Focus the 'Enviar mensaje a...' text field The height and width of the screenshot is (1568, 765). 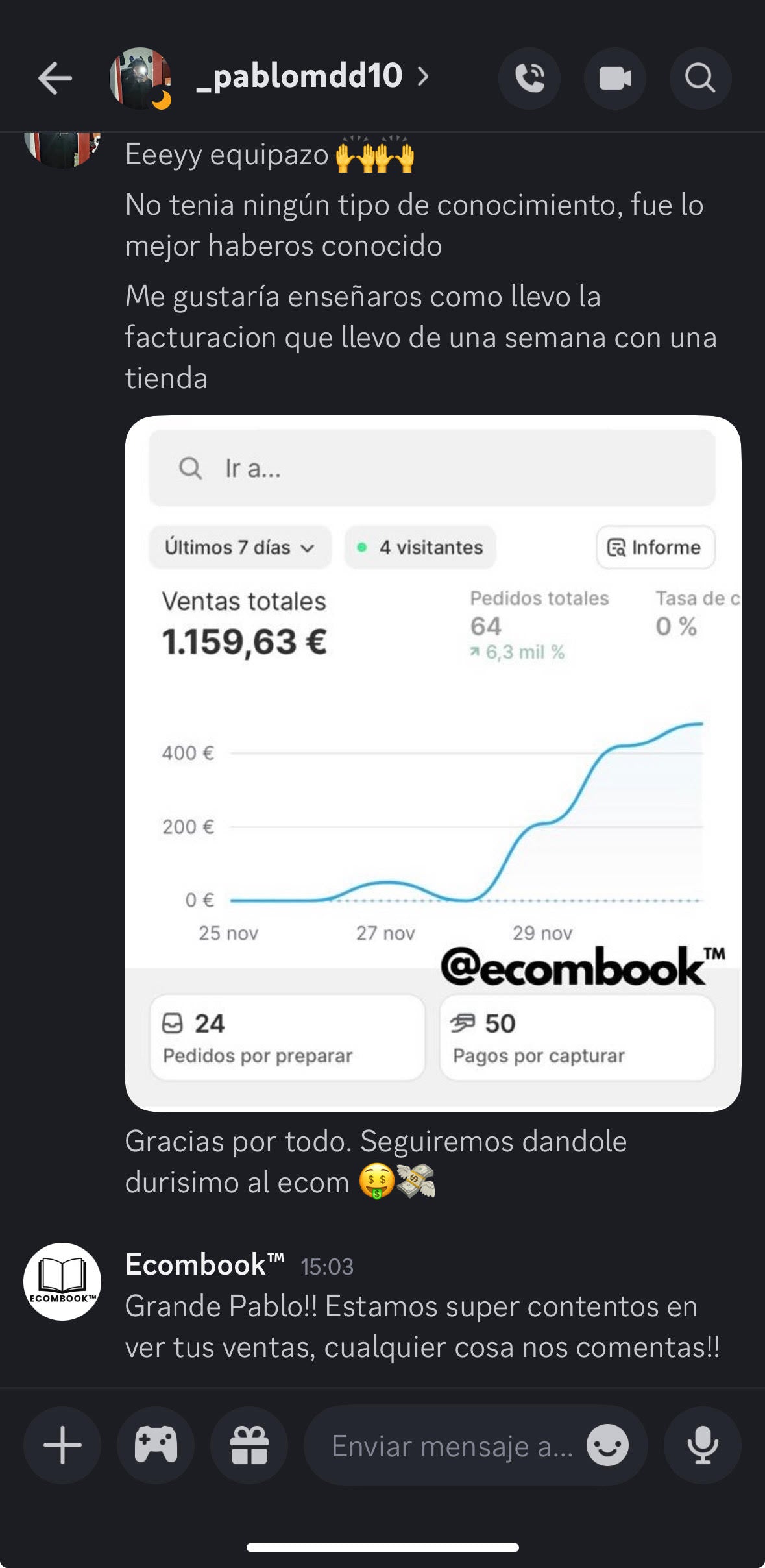[451, 1446]
